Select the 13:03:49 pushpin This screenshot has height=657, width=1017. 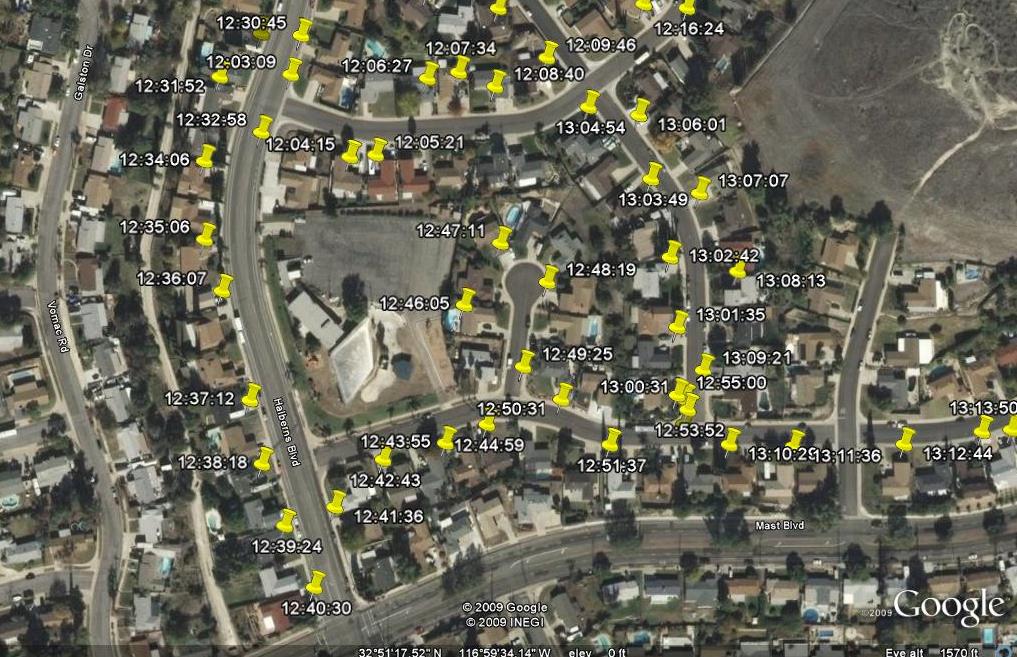pos(652,174)
